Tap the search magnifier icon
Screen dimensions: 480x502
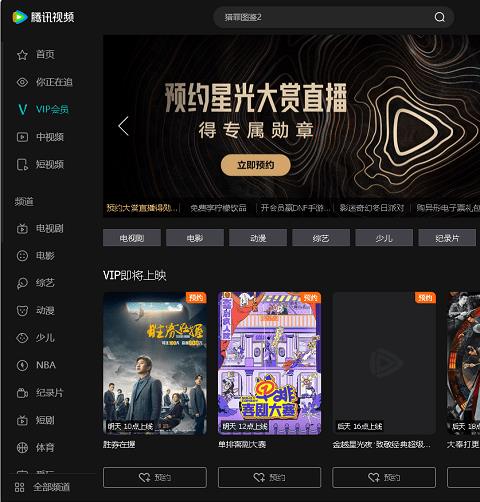point(440,17)
